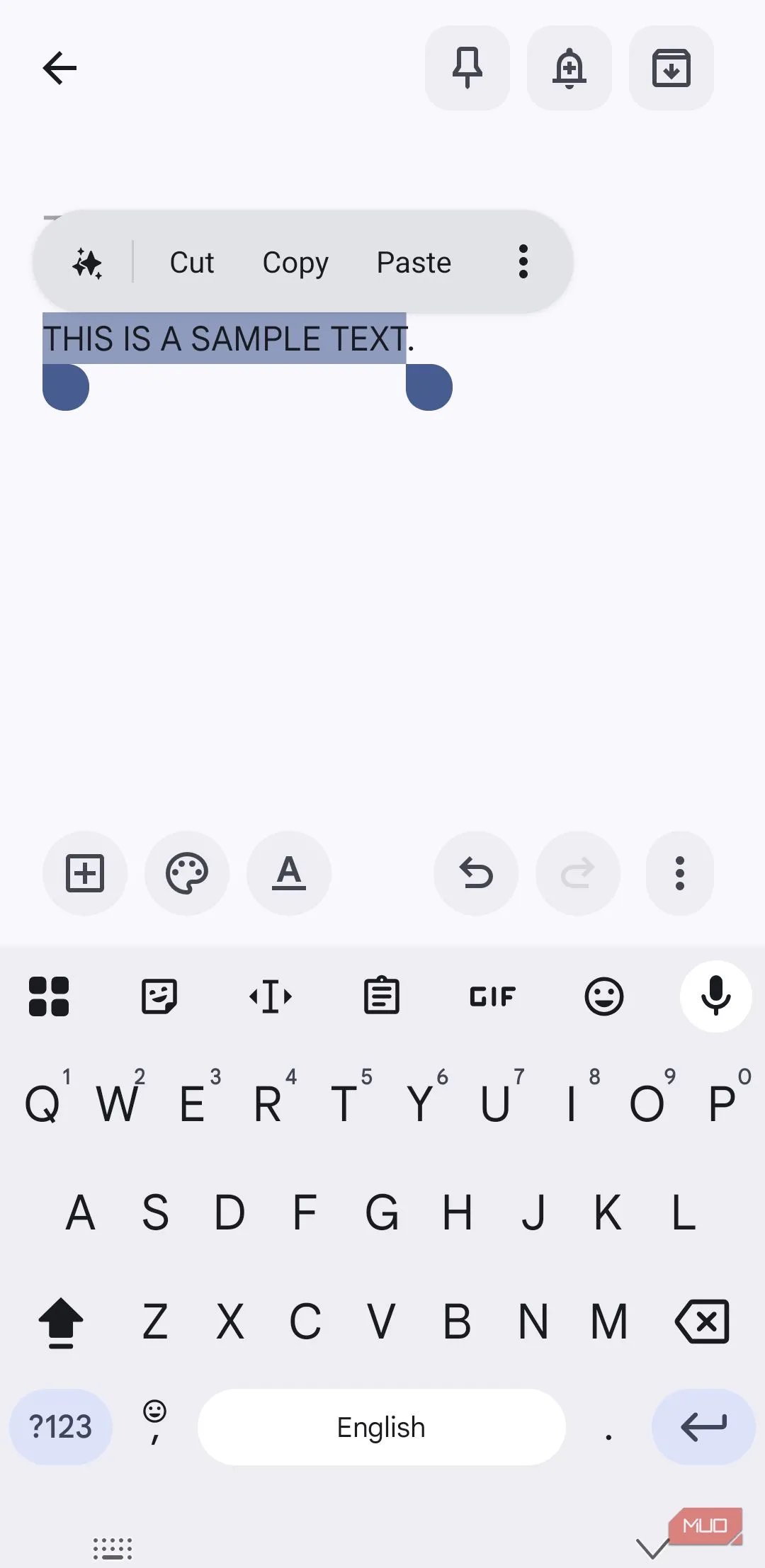Image resolution: width=765 pixels, height=1568 pixels.
Task: Open text formatting with the A icon
Action: click(288, 873)
